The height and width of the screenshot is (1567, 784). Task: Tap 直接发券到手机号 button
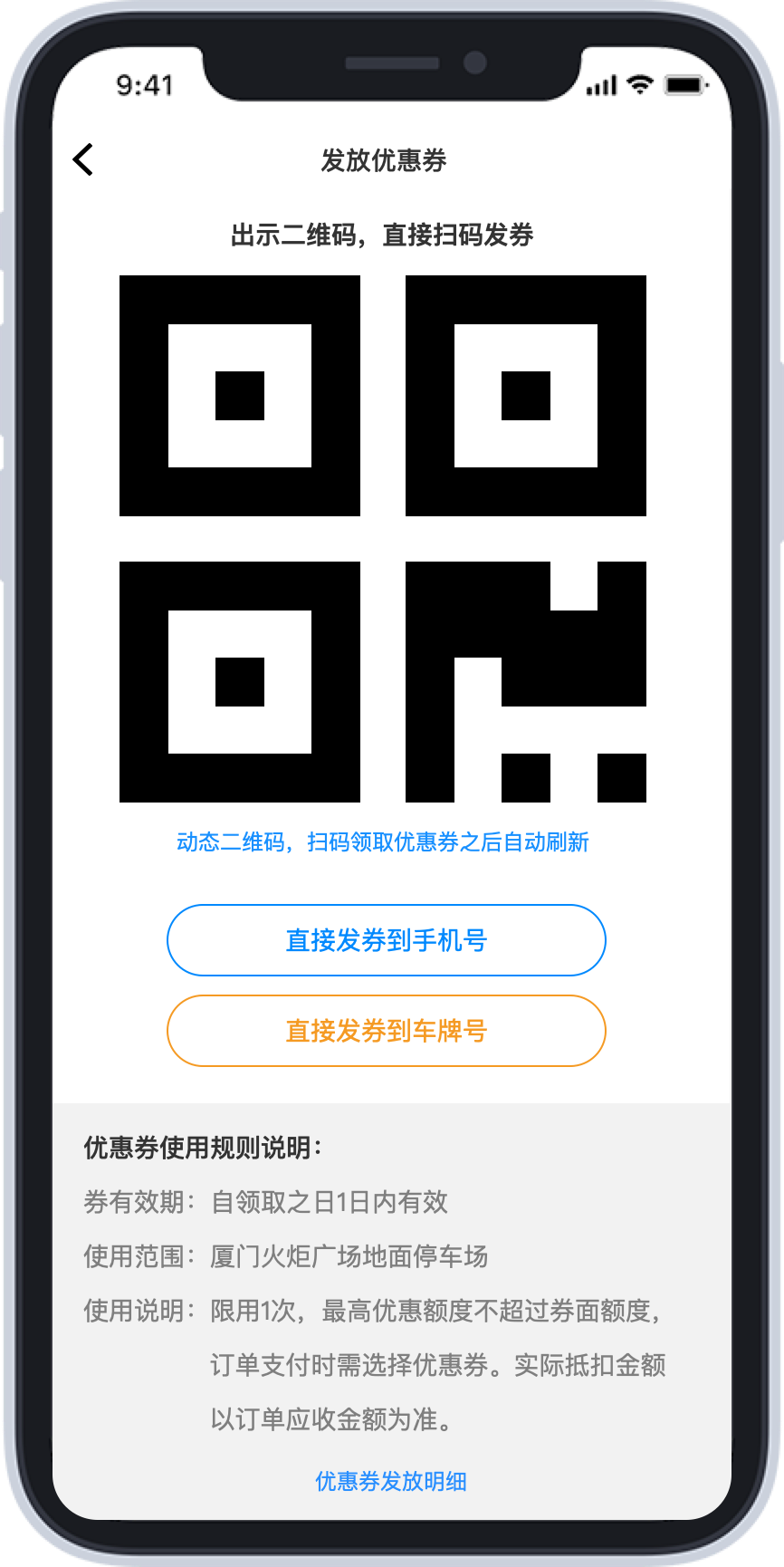tap(387, 940)
